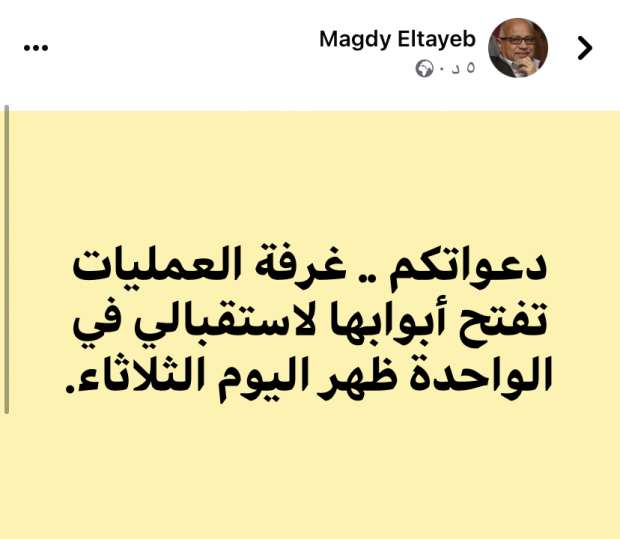
Task: Go back using the chevron arrow
Action: 586,47
